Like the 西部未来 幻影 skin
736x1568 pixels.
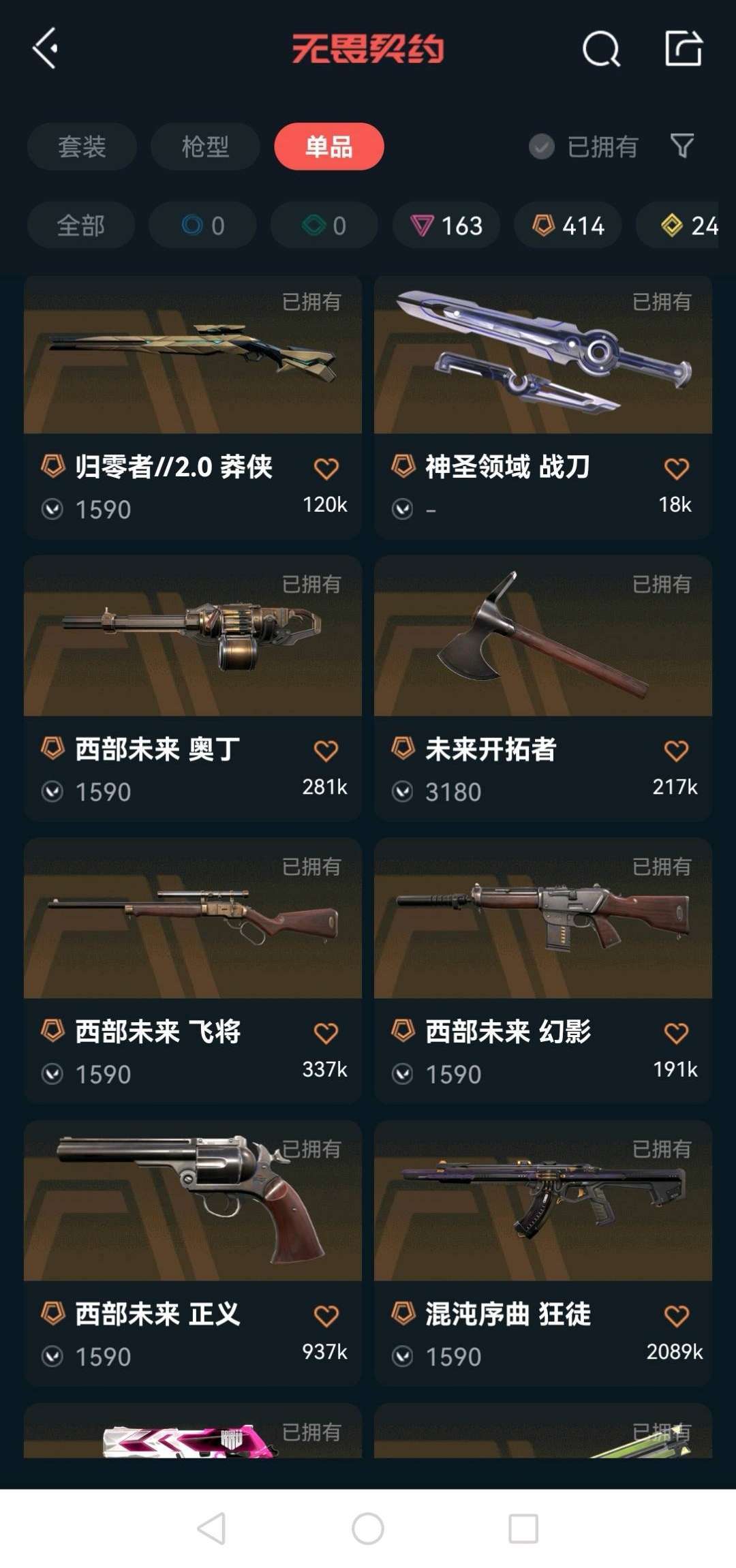point(676,1034)
